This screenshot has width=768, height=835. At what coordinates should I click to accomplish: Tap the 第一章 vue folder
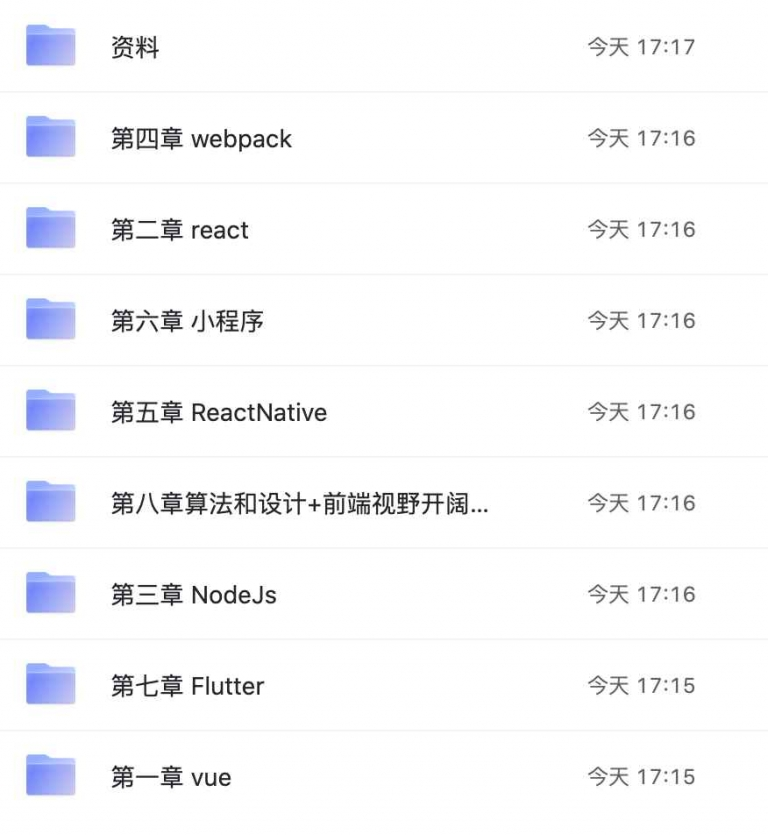tap(171, 778)
